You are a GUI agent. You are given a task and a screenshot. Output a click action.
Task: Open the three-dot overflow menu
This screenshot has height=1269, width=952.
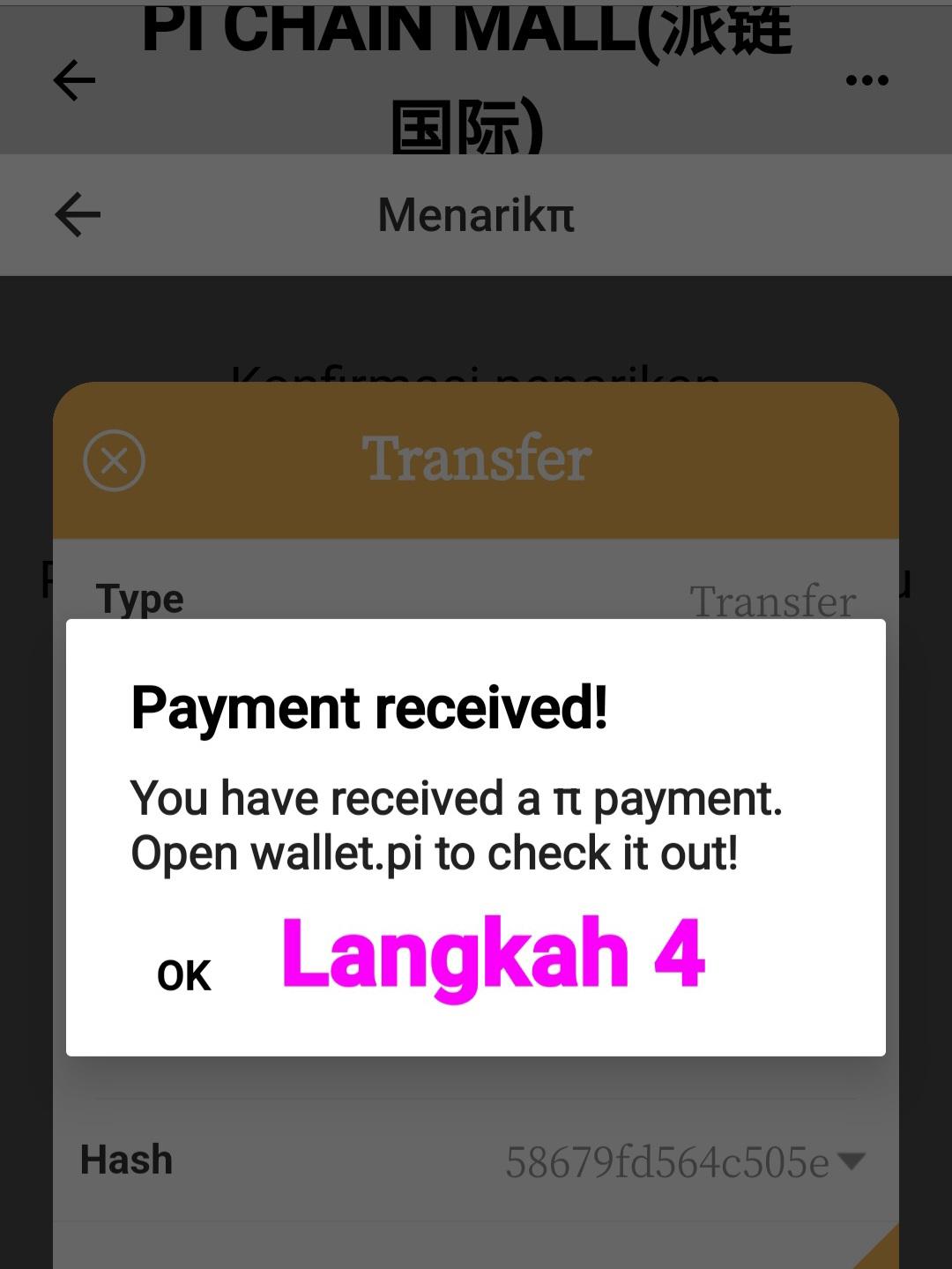click(x=866, y=80)
